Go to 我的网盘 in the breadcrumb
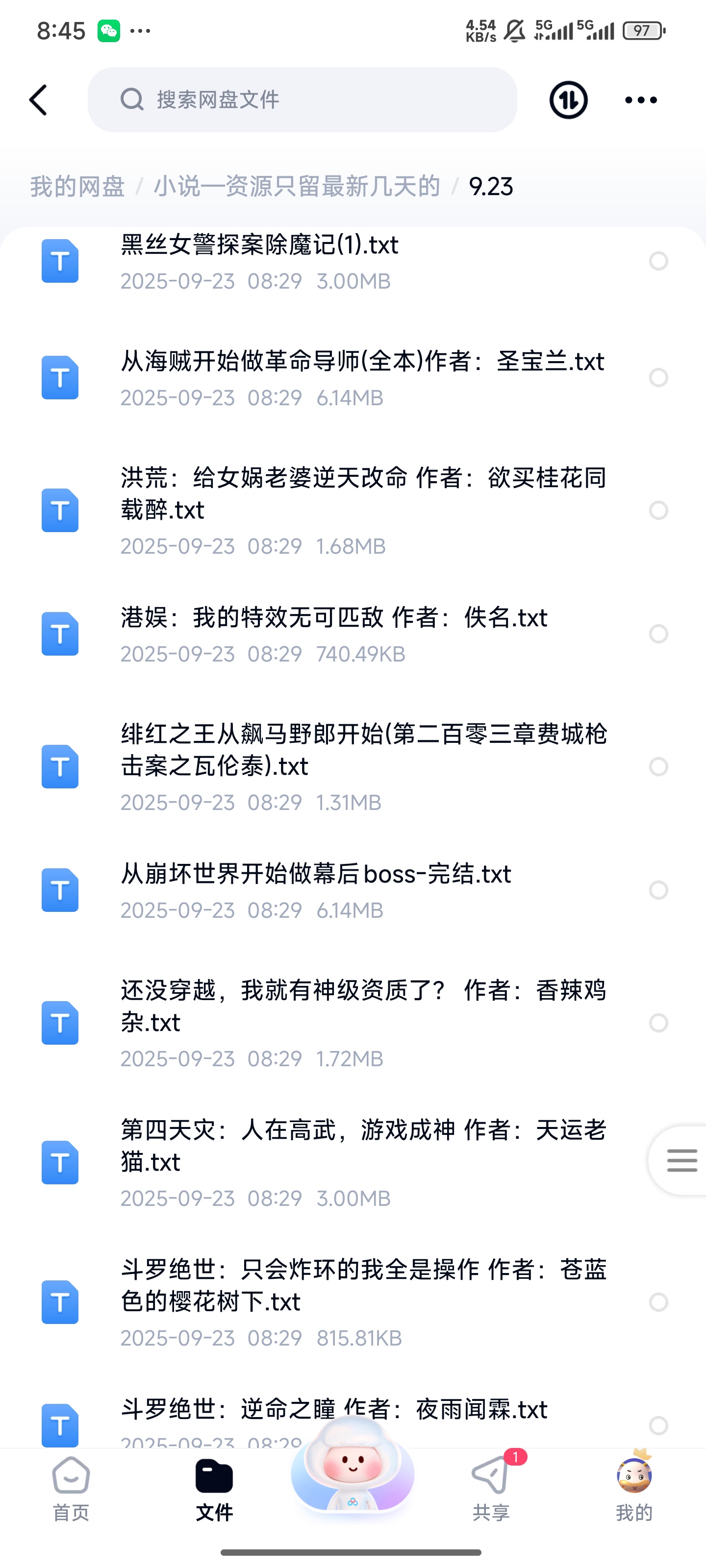 click(x=77, y=186)
